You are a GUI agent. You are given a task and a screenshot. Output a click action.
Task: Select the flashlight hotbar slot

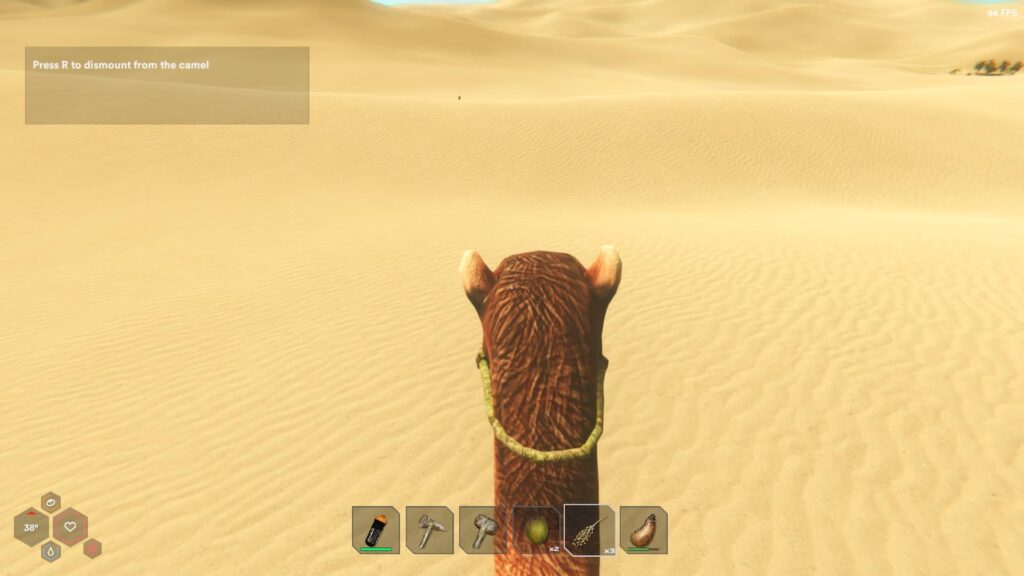pos(376,529)
